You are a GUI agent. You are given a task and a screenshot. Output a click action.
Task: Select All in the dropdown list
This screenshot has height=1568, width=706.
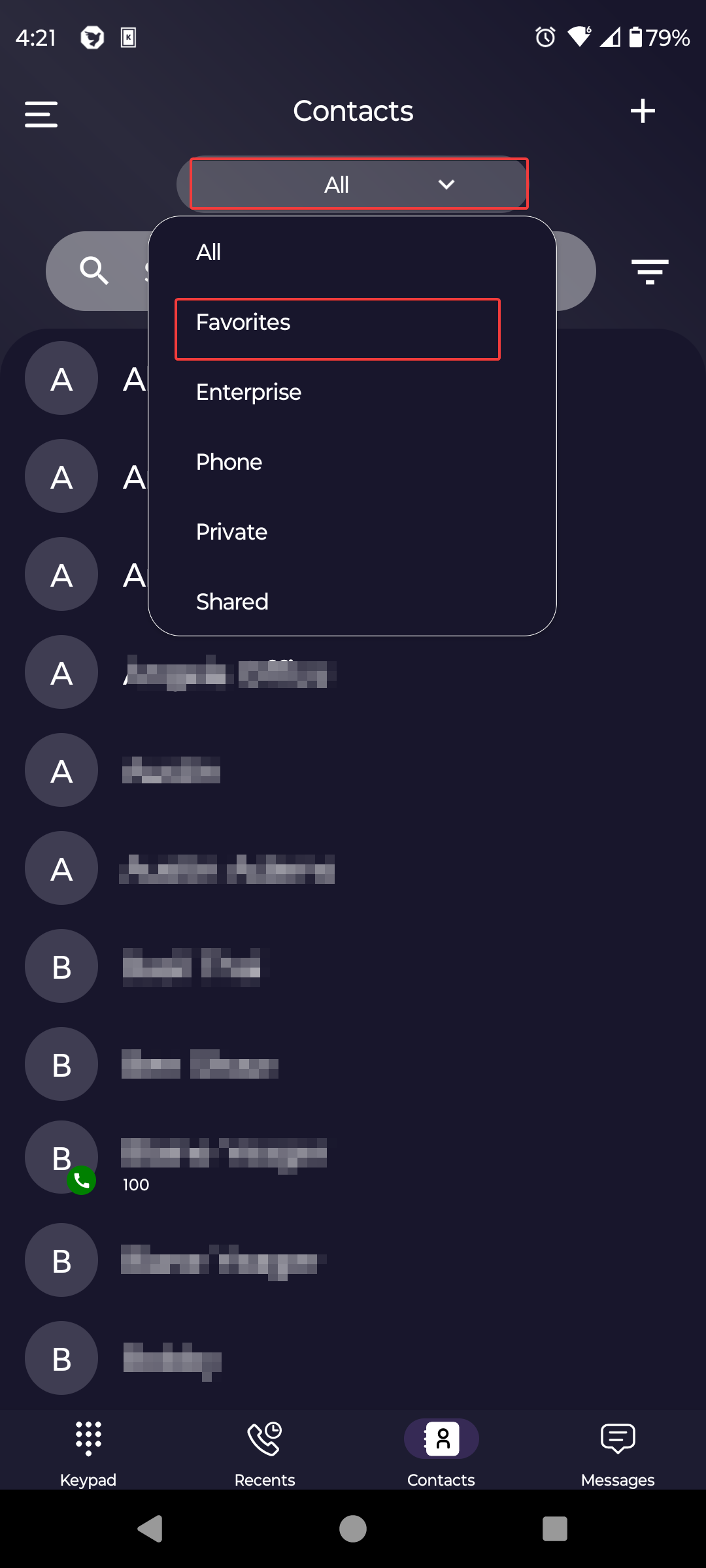point(209,252)
